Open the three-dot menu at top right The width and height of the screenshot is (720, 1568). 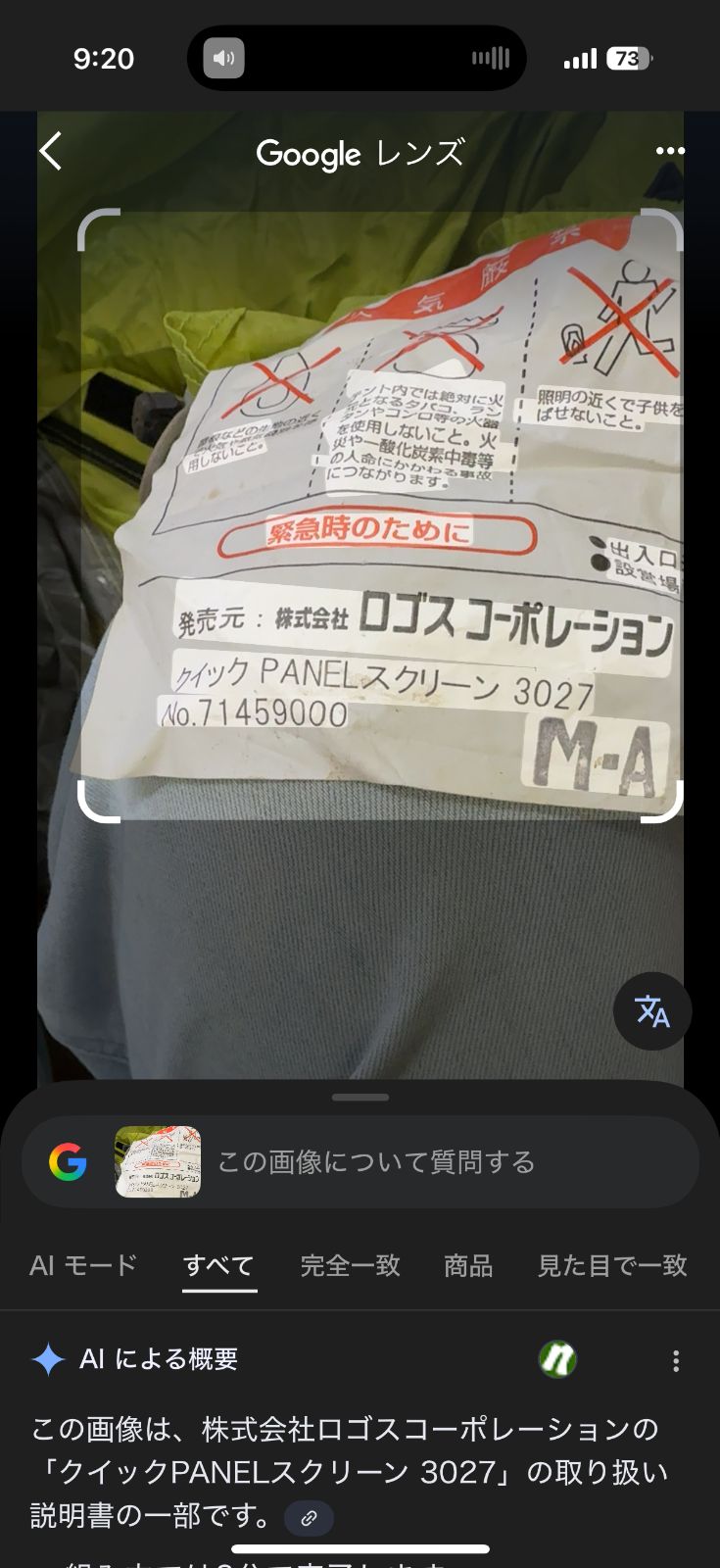pyautogui.click(x=670, y=149)
